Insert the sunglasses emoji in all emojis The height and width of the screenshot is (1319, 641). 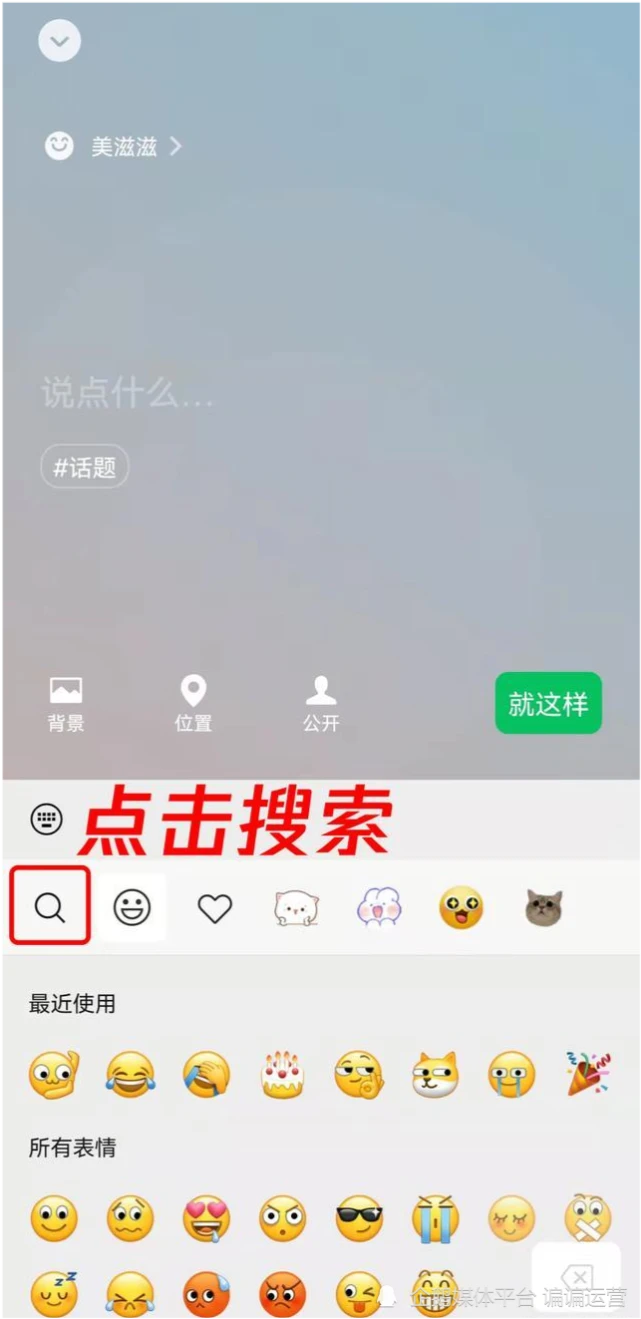pyautogui.click(x=359, y=1218)
